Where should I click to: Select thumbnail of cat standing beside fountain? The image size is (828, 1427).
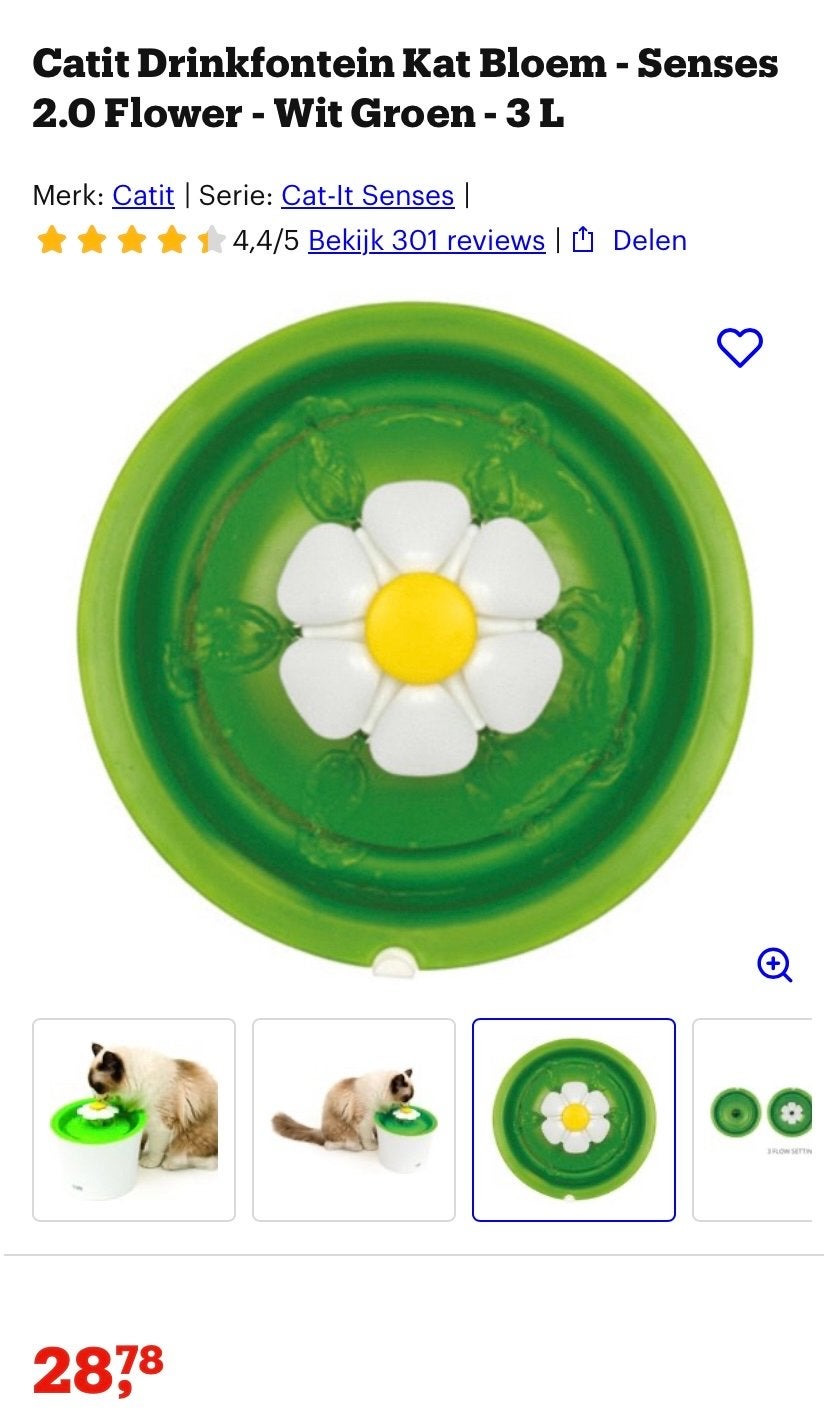(354, 1120)
